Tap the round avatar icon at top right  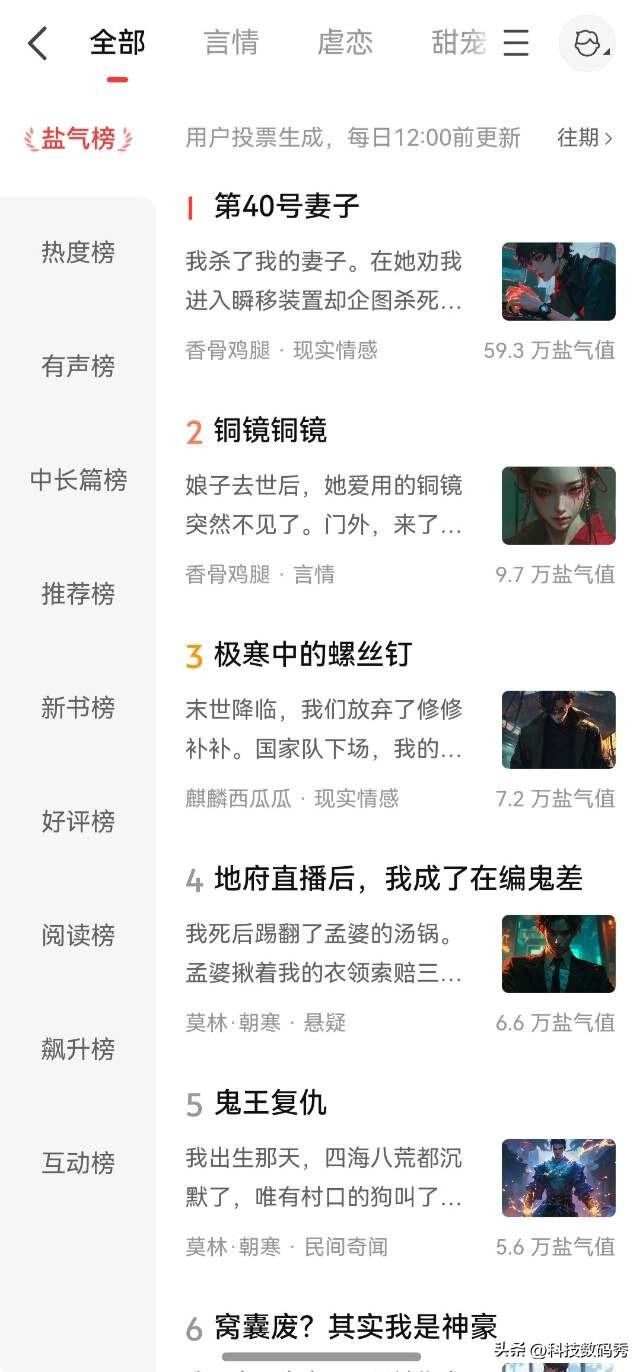[586, 43]
